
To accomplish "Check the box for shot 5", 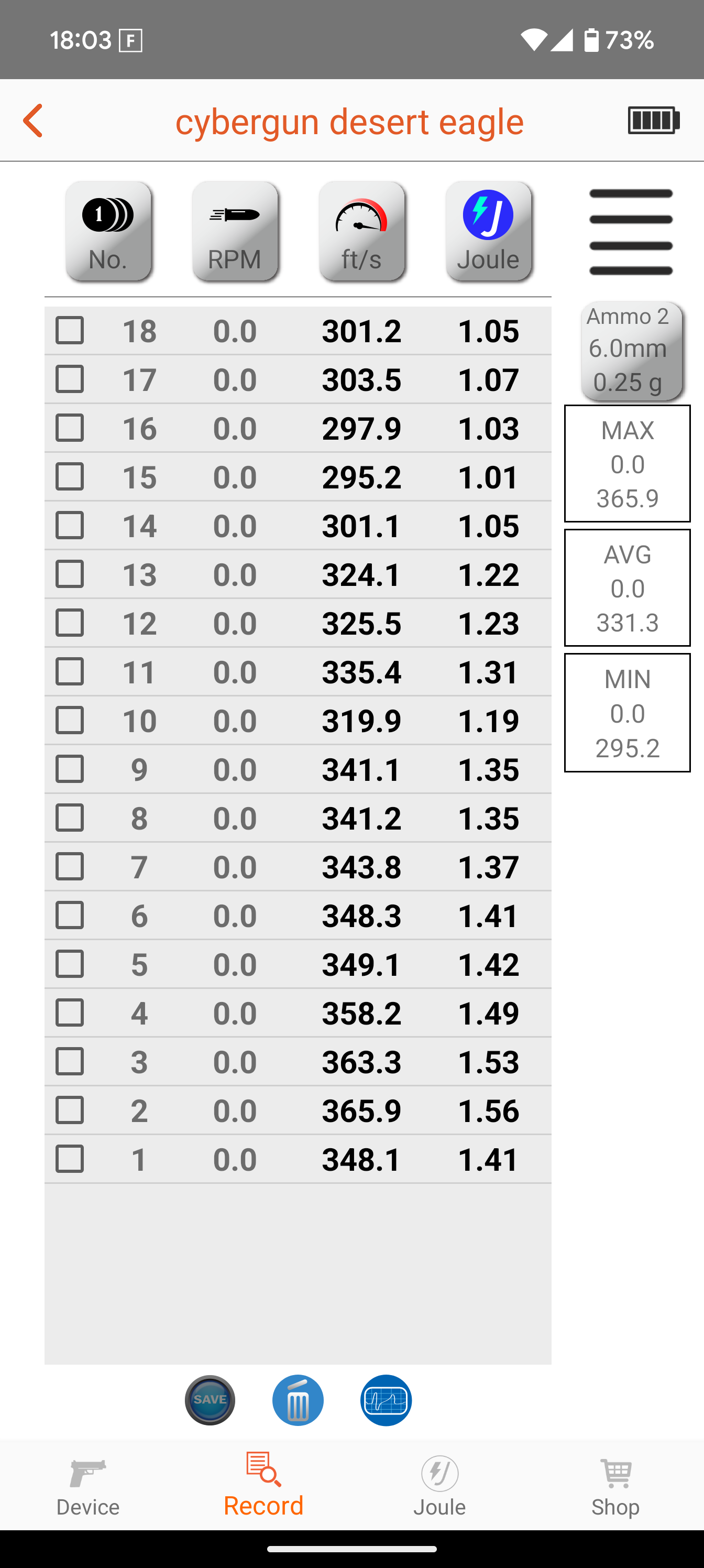I will [x=69, y=964].
